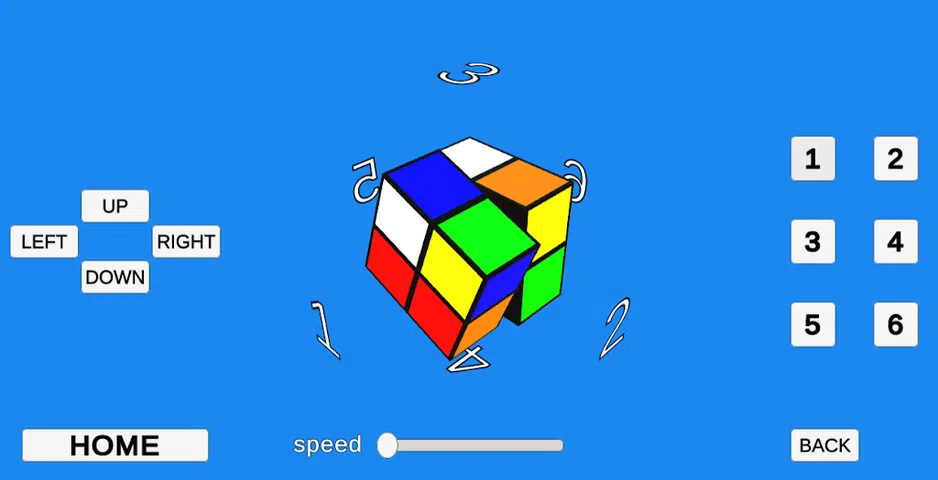938x480 pixels.
Task: Rotate the cube with the DOWN button
Action: coord(115,277)
